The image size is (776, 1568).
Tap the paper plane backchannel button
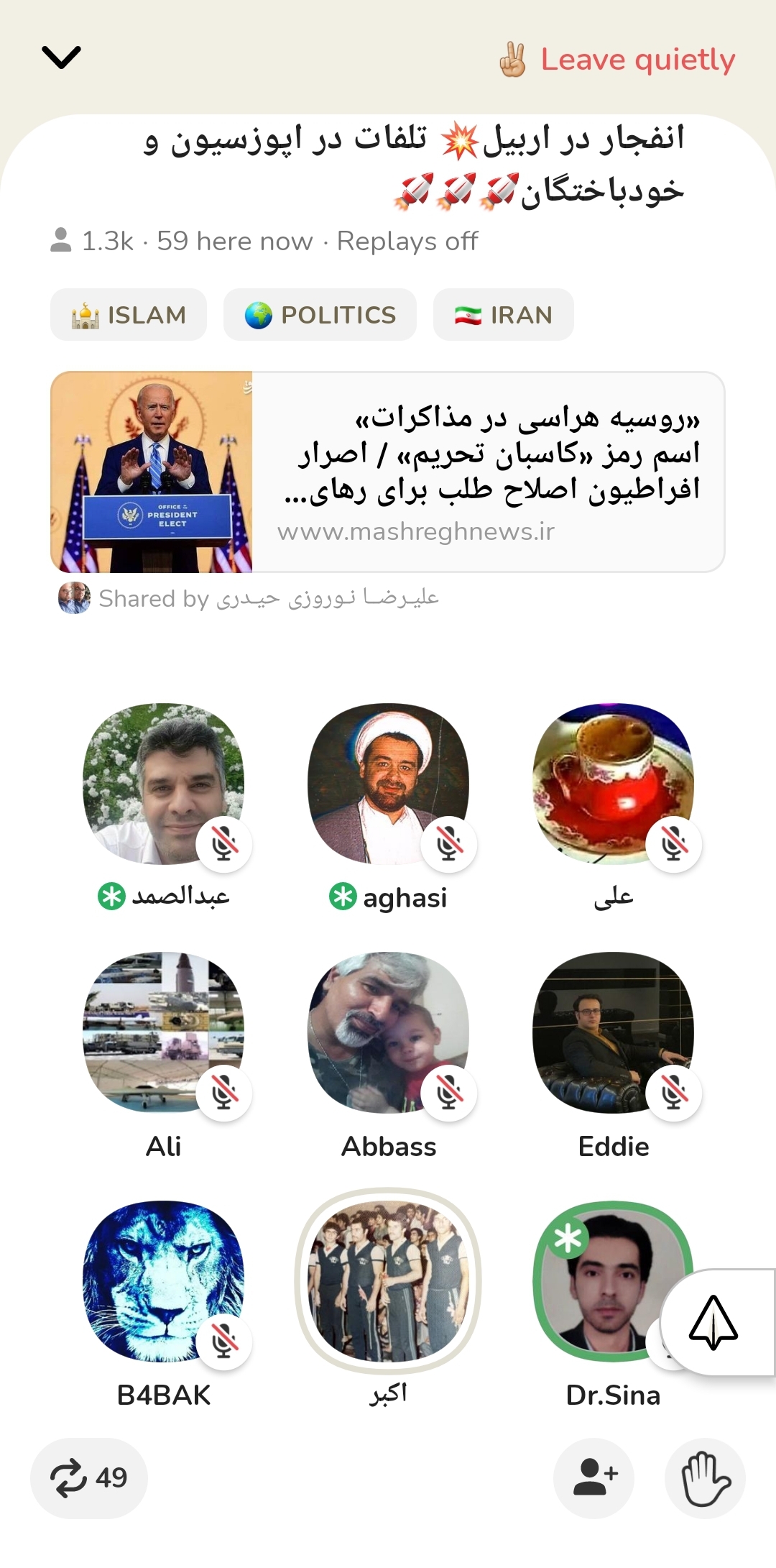[x=713, y=1323]
